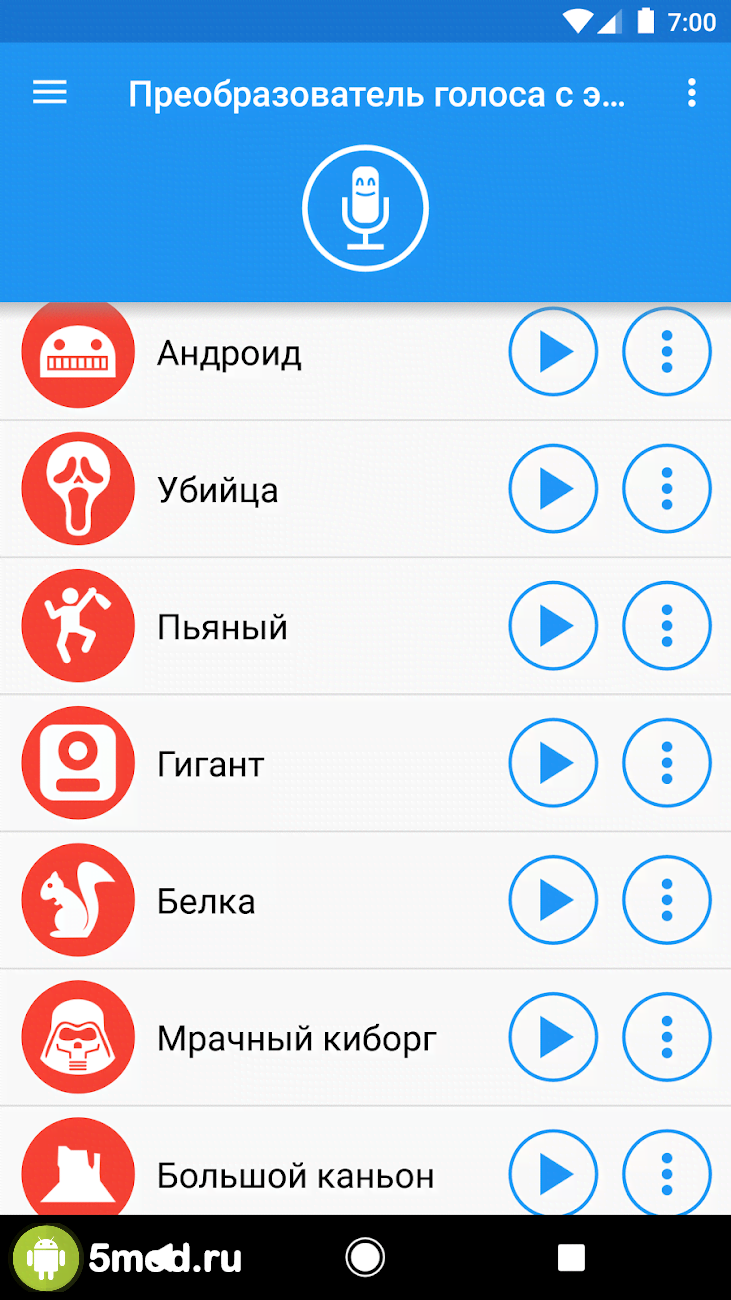Play the Белка voice effect

(x=553, y=901)
